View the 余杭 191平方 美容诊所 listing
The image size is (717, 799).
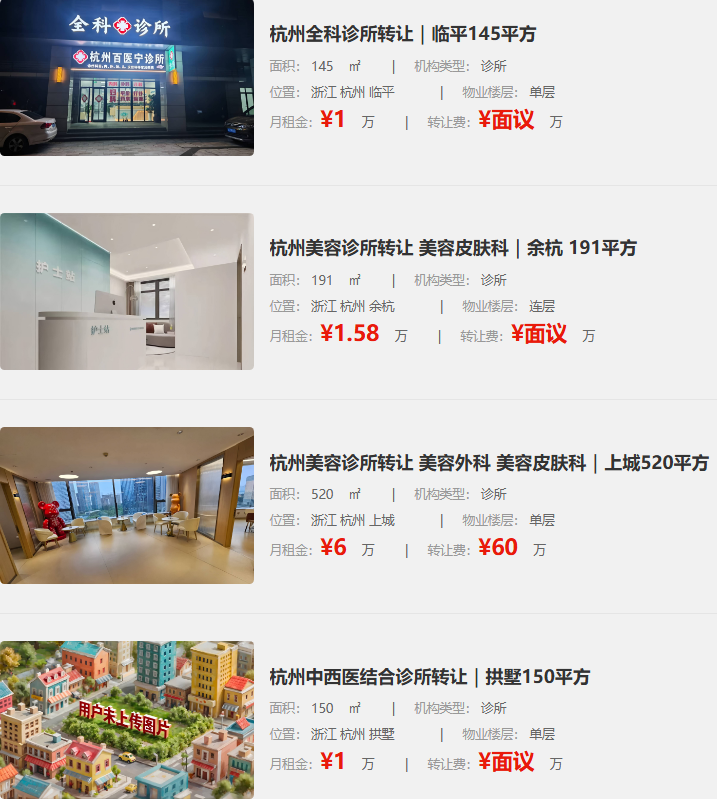(452, 248)
